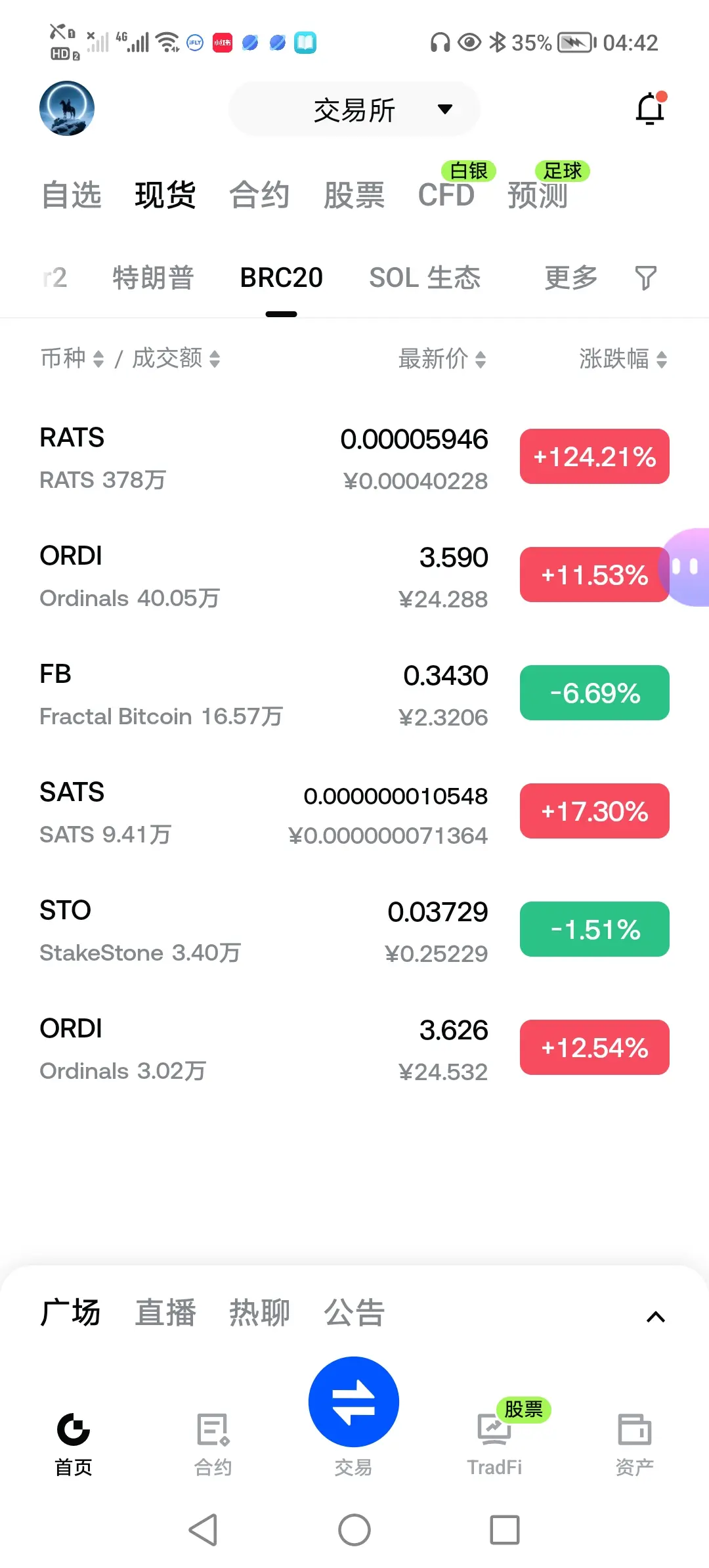Switch to the 自选 tab
This screenshot has height=1568, width=709.
(x=72, y=195)
